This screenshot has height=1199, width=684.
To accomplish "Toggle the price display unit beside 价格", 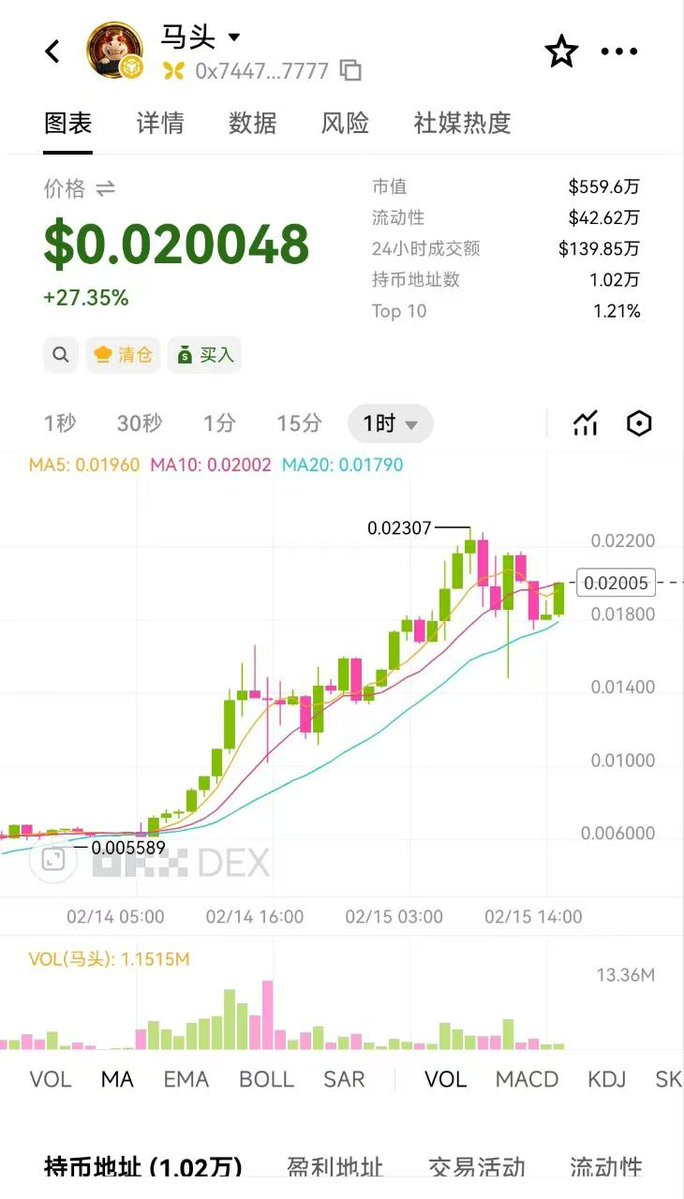I will (x=105, y=188).
